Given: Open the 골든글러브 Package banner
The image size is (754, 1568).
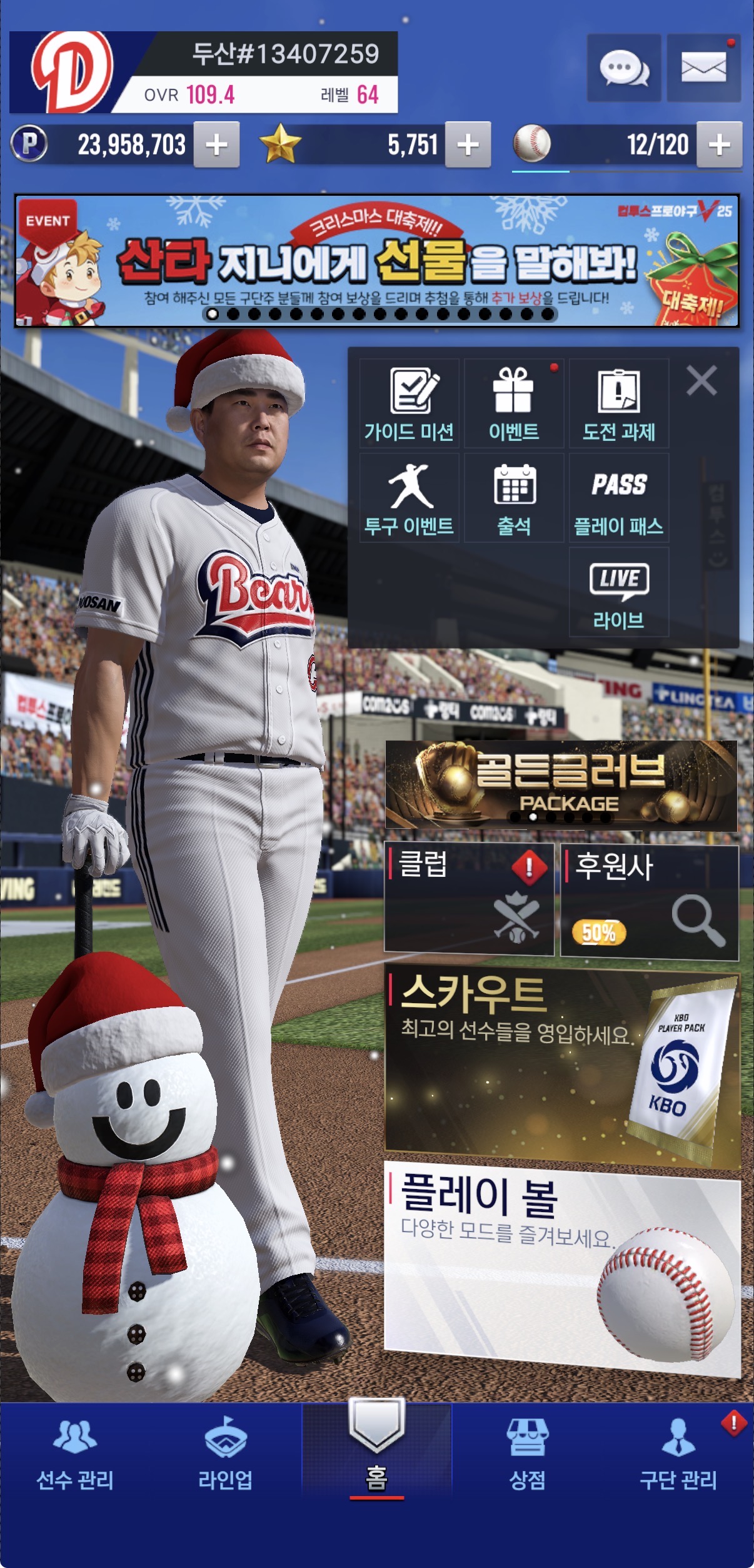Looking at the screenshot, I should pyautogui.click(x=561, y=786).
